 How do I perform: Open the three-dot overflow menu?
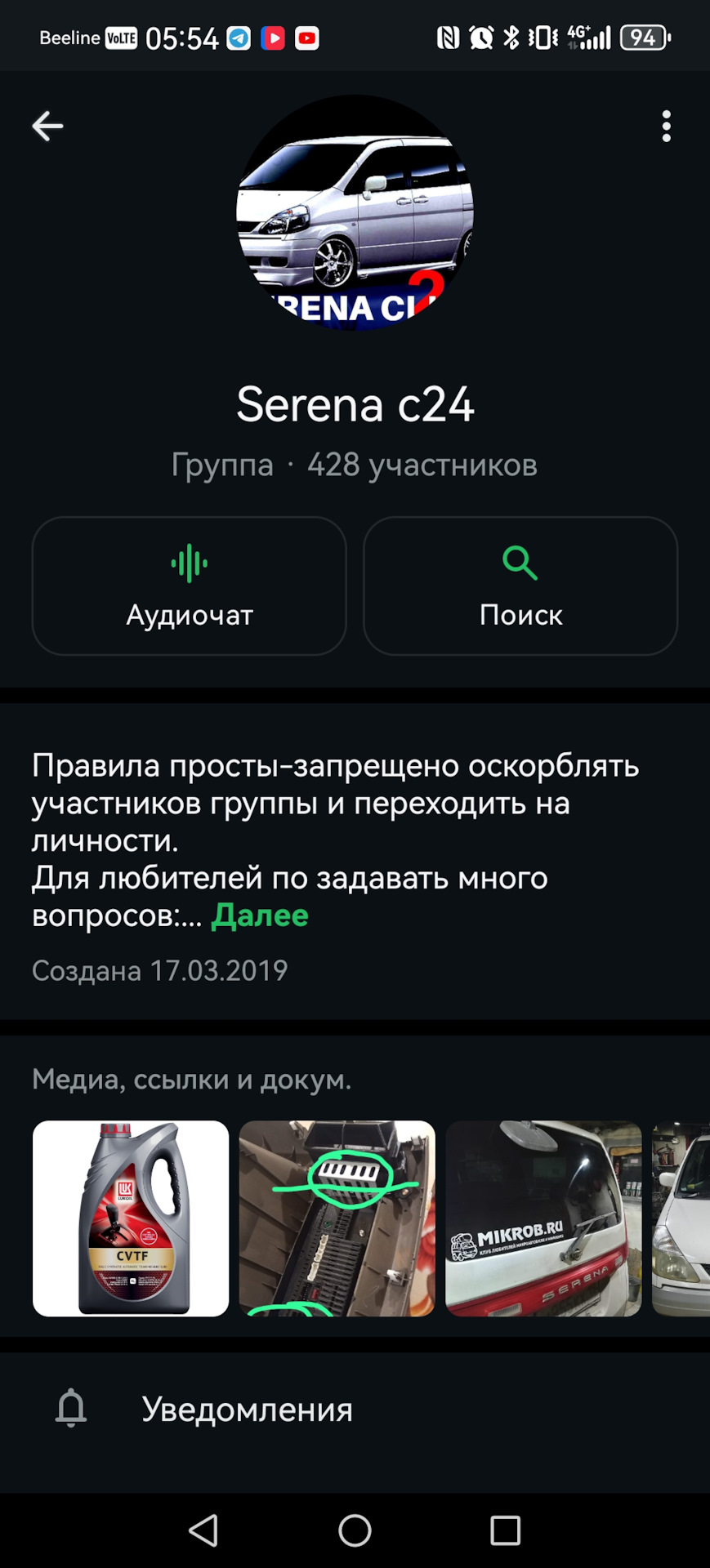coord(666,127)
